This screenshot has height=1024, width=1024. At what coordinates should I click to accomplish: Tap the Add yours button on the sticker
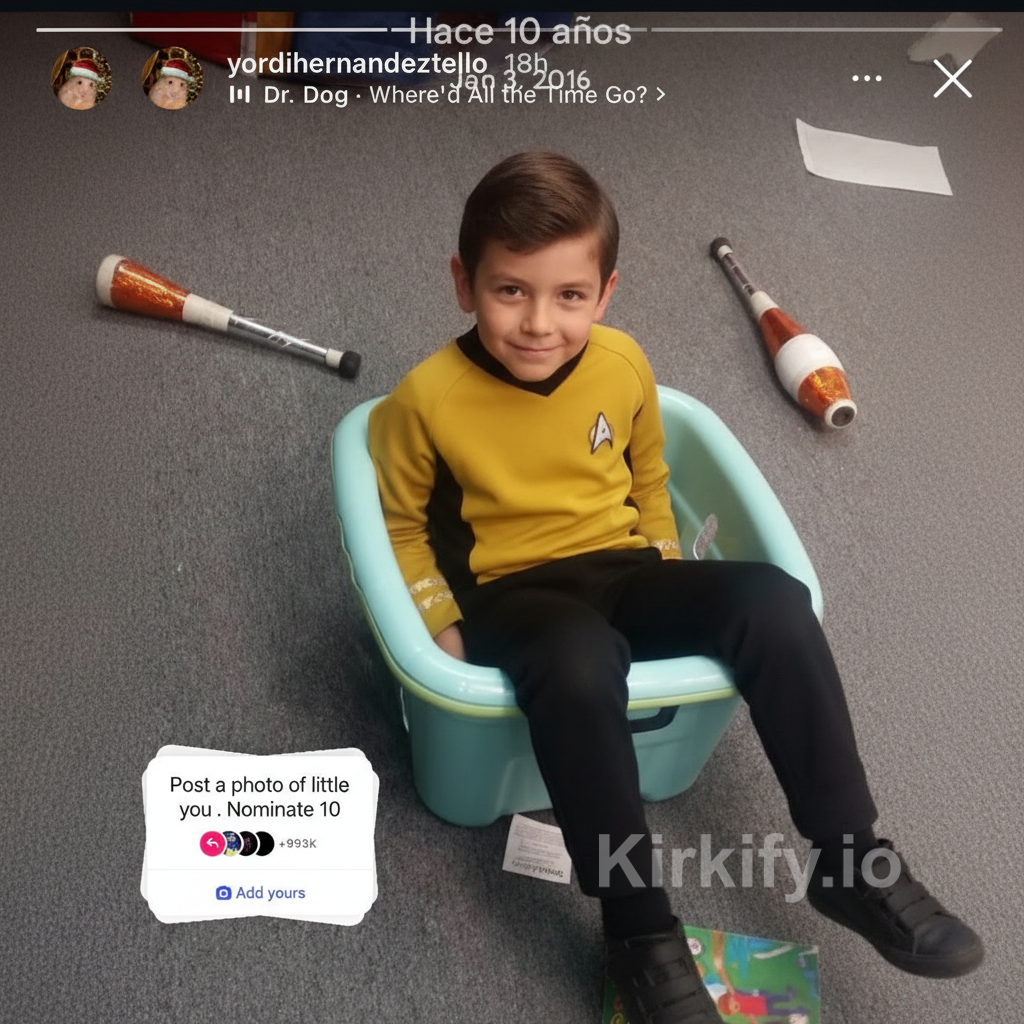[260, 893]
